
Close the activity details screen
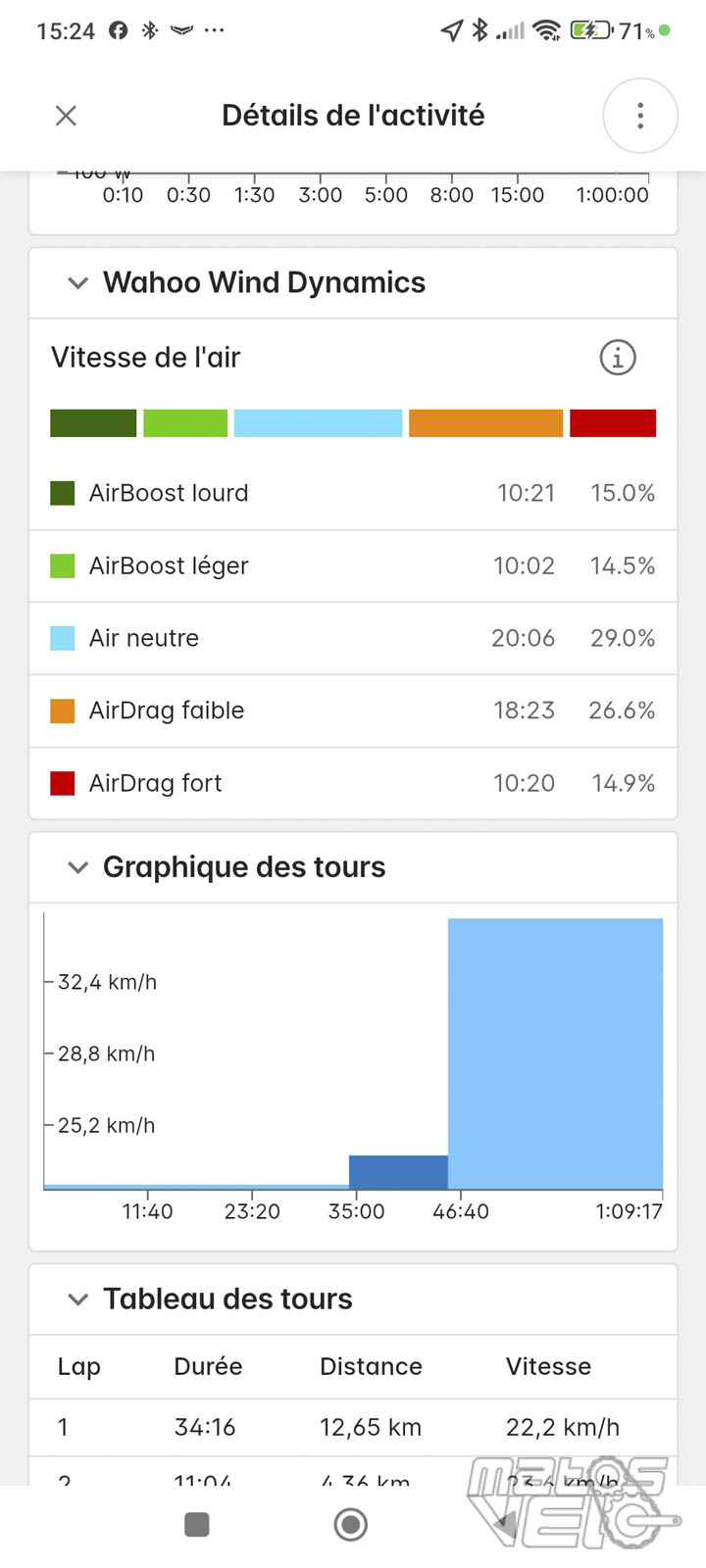pyautogui.click(x=66, y=116)
